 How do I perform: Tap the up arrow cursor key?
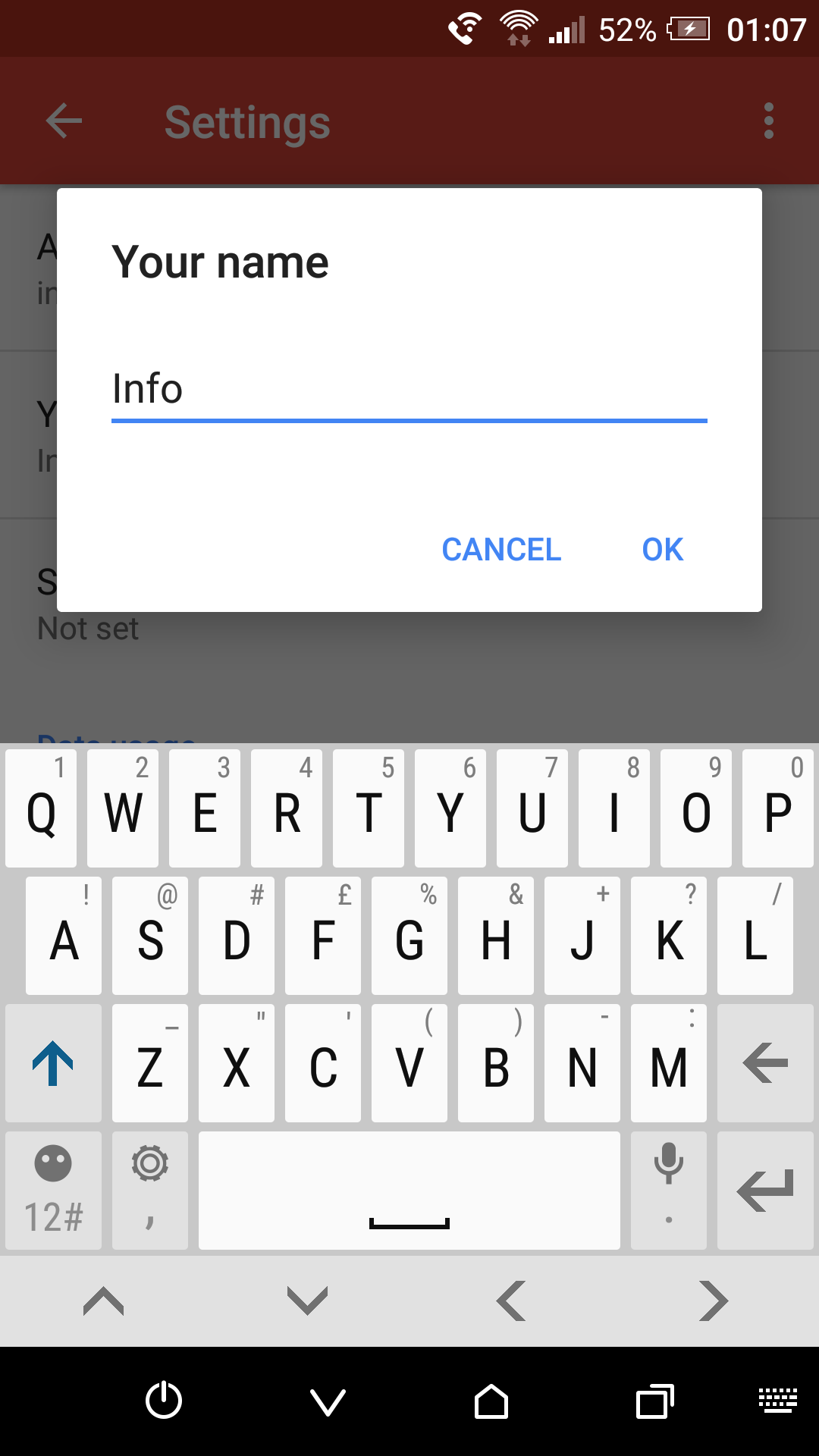point(104,1301)
